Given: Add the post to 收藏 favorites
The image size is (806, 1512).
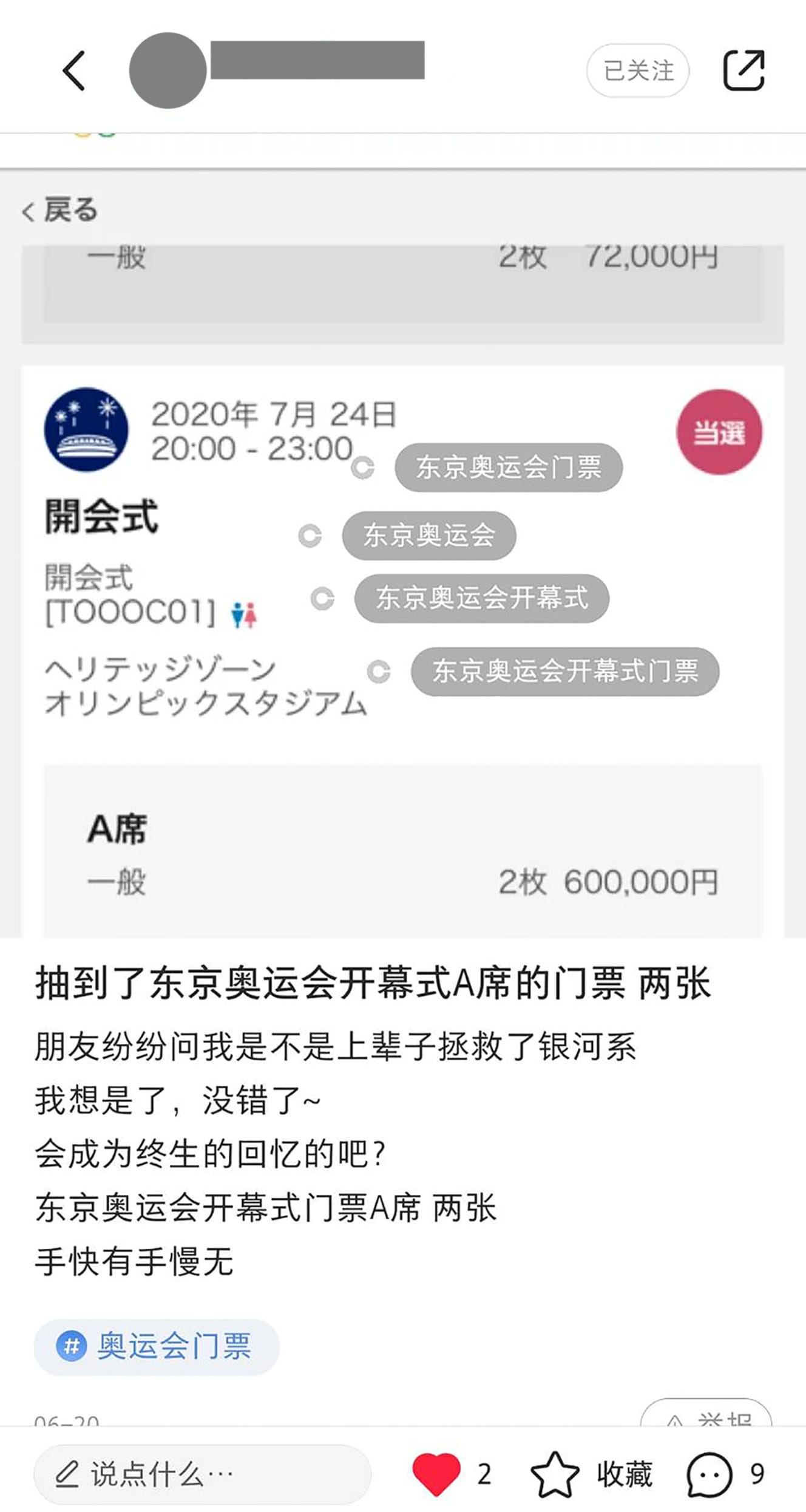Looking at the screenshot, I should click(x=591, y=1474).
